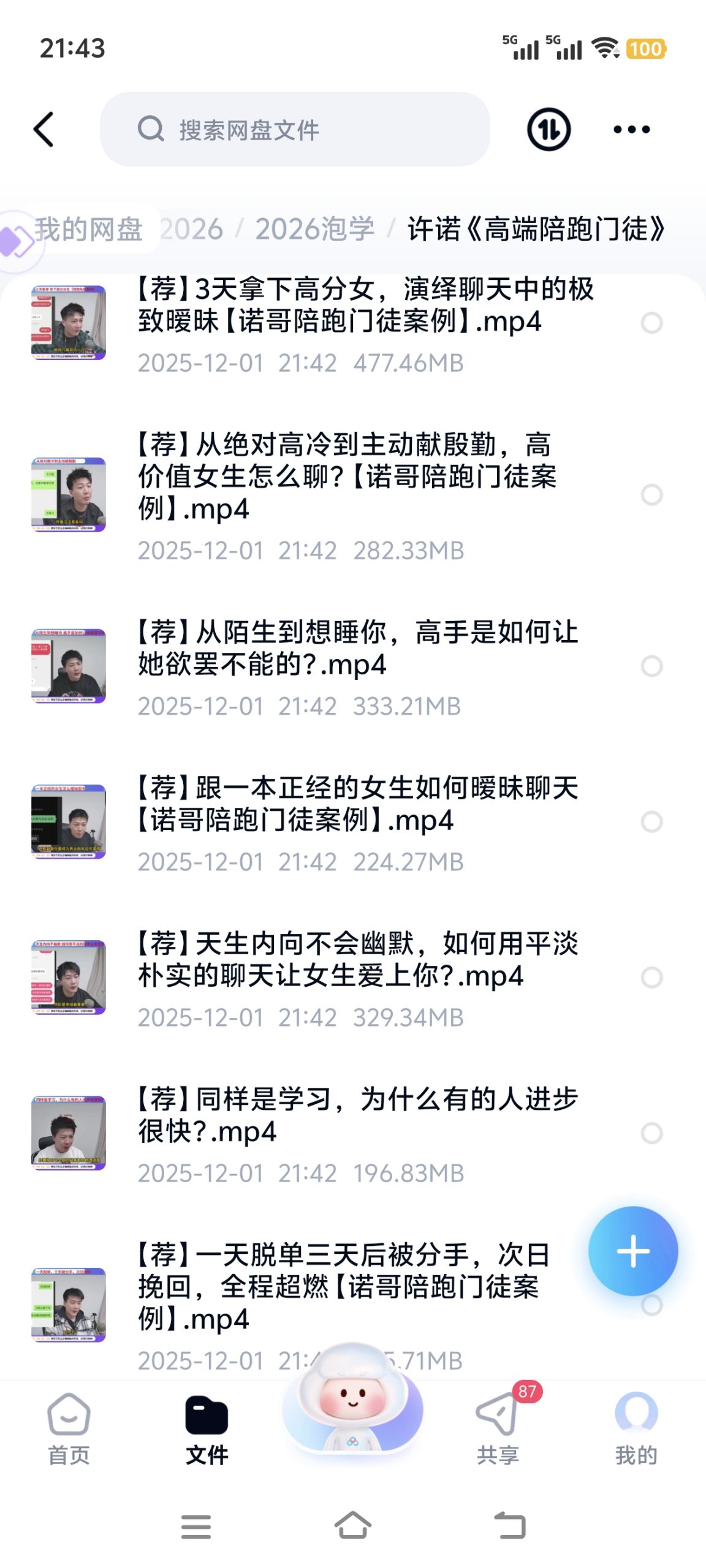
Task: Open the 一天脱单三天后被分手 video file
Action: pos(343,1286)
